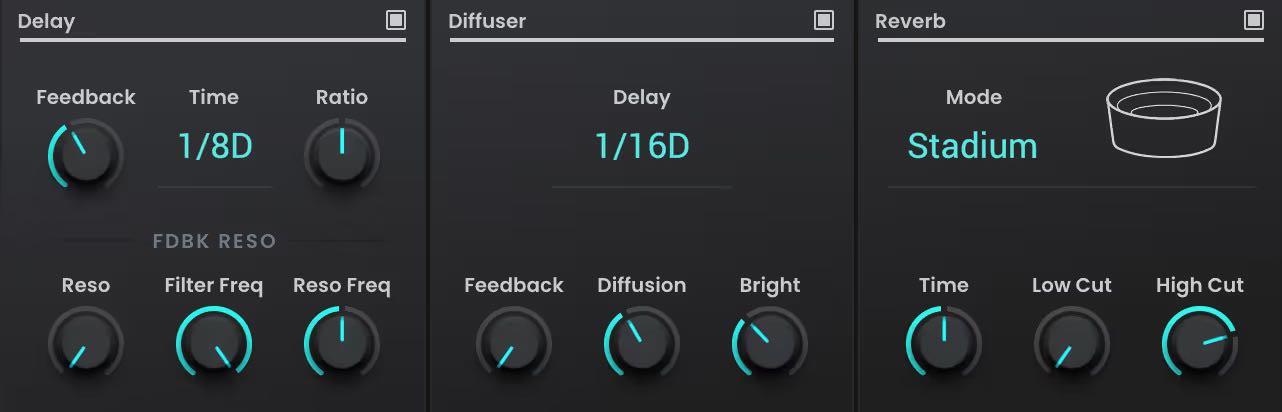Select the Diffusion knob
Image resolution: width=1282 pixels, height=412 pixels.
(642, 343)
